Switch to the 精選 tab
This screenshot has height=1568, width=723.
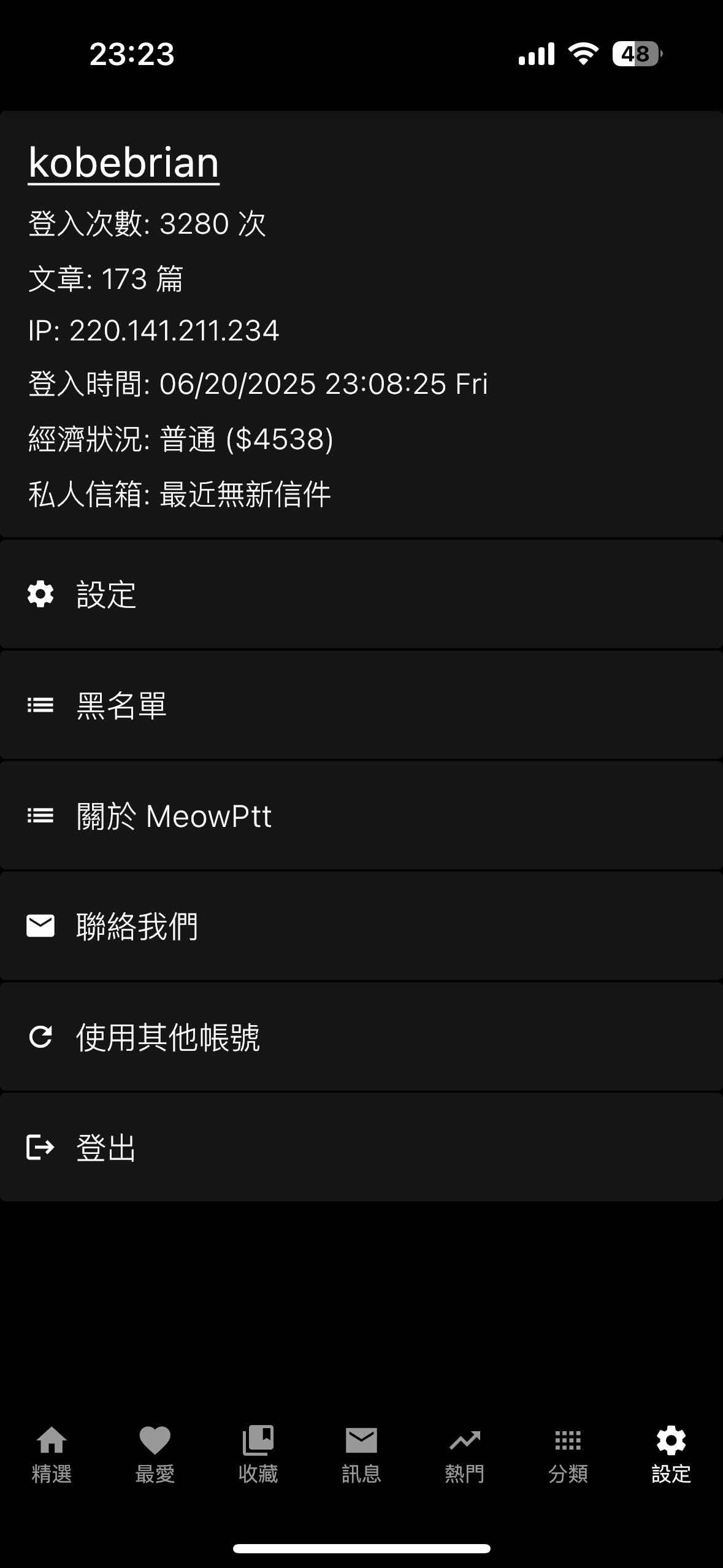pos(52,1454)
